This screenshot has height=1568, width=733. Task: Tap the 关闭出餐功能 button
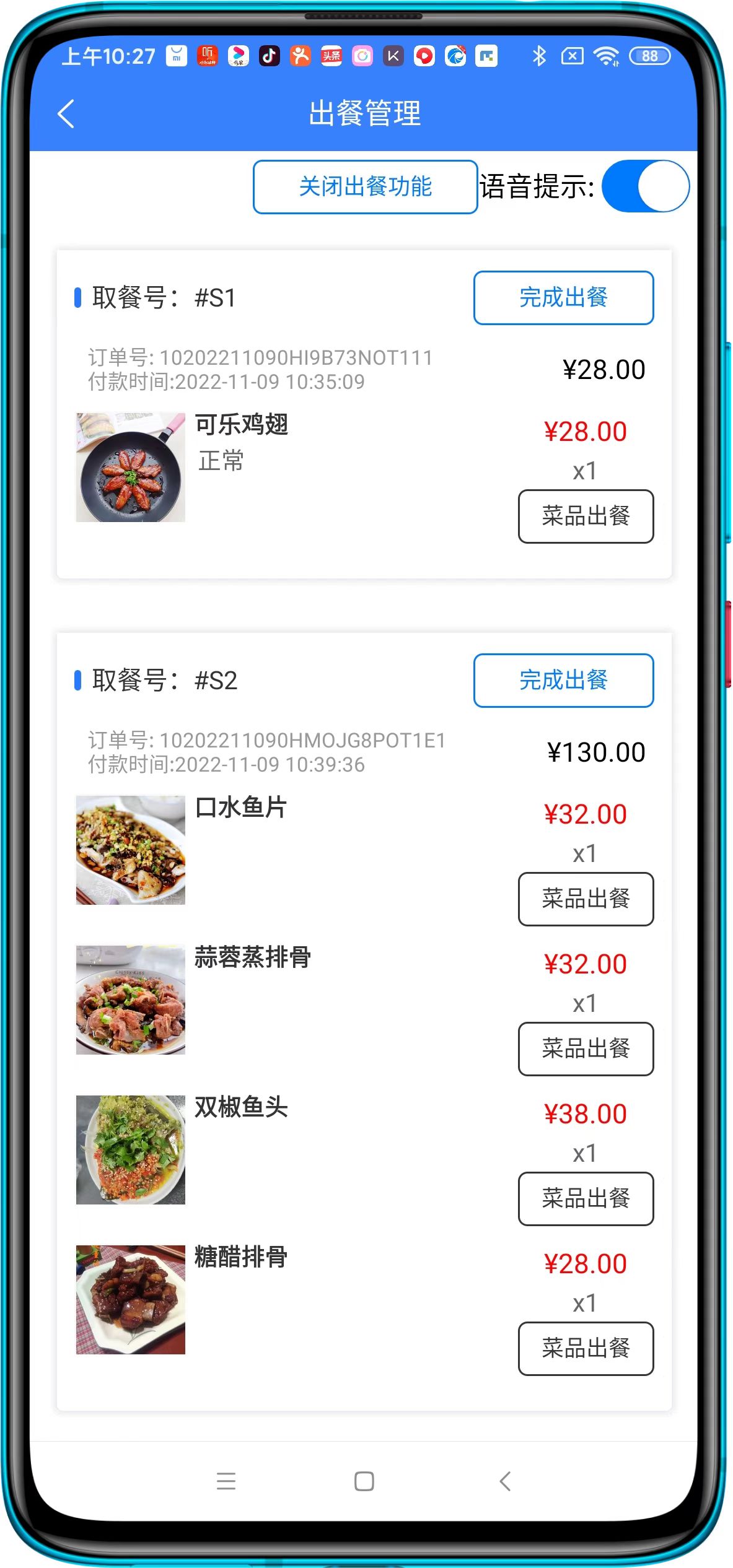[x=365, y=186]
